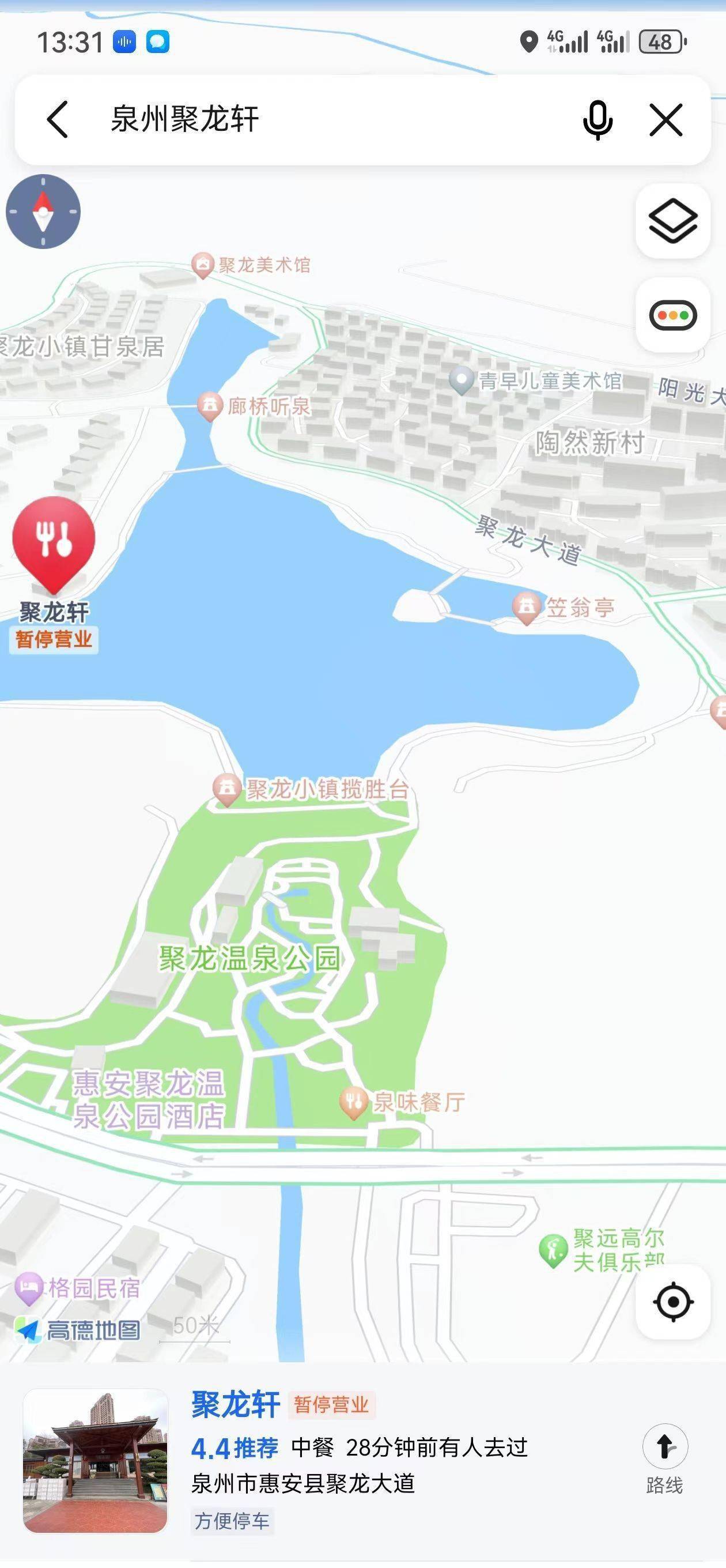Toggle the traffic conditions layer

coord(672,315)
